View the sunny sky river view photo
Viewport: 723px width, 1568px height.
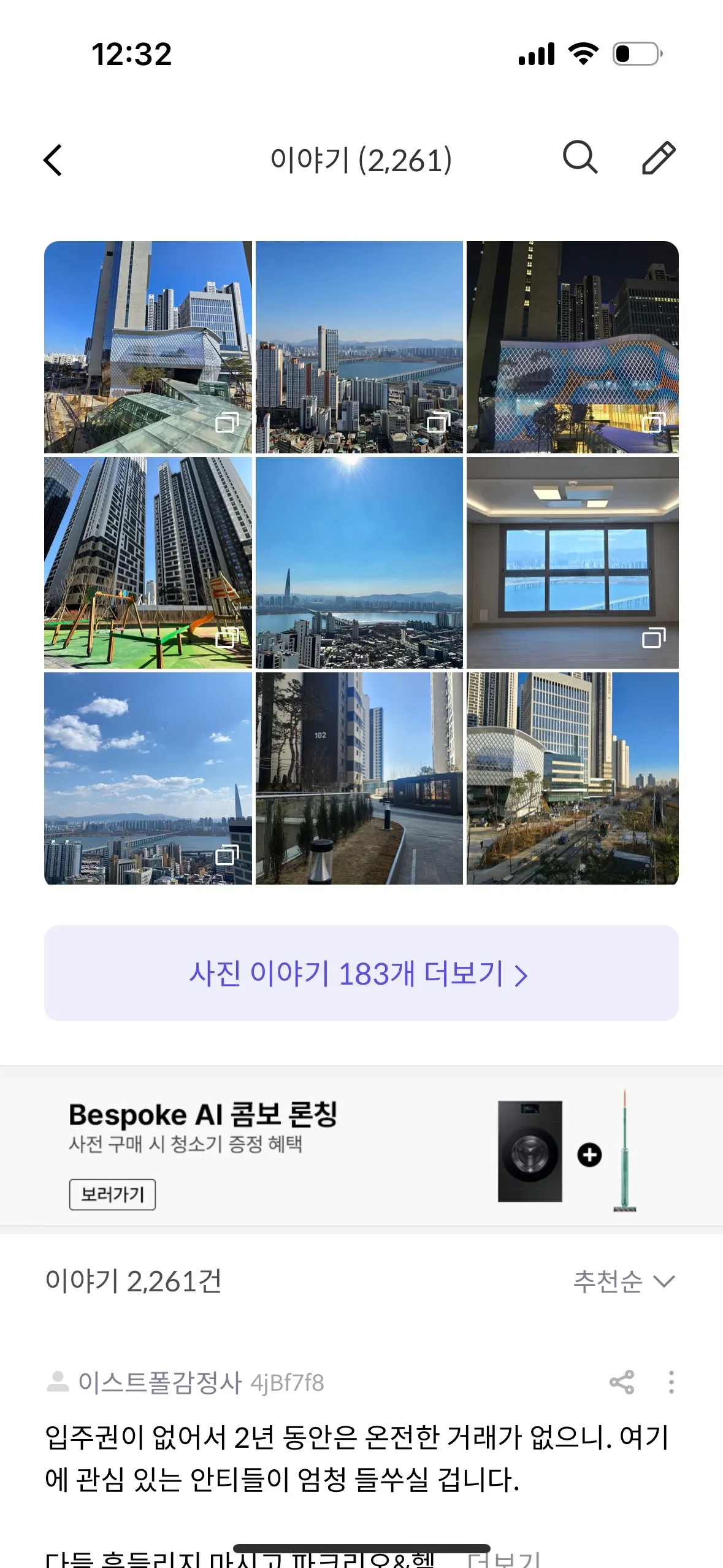point(359,563)
